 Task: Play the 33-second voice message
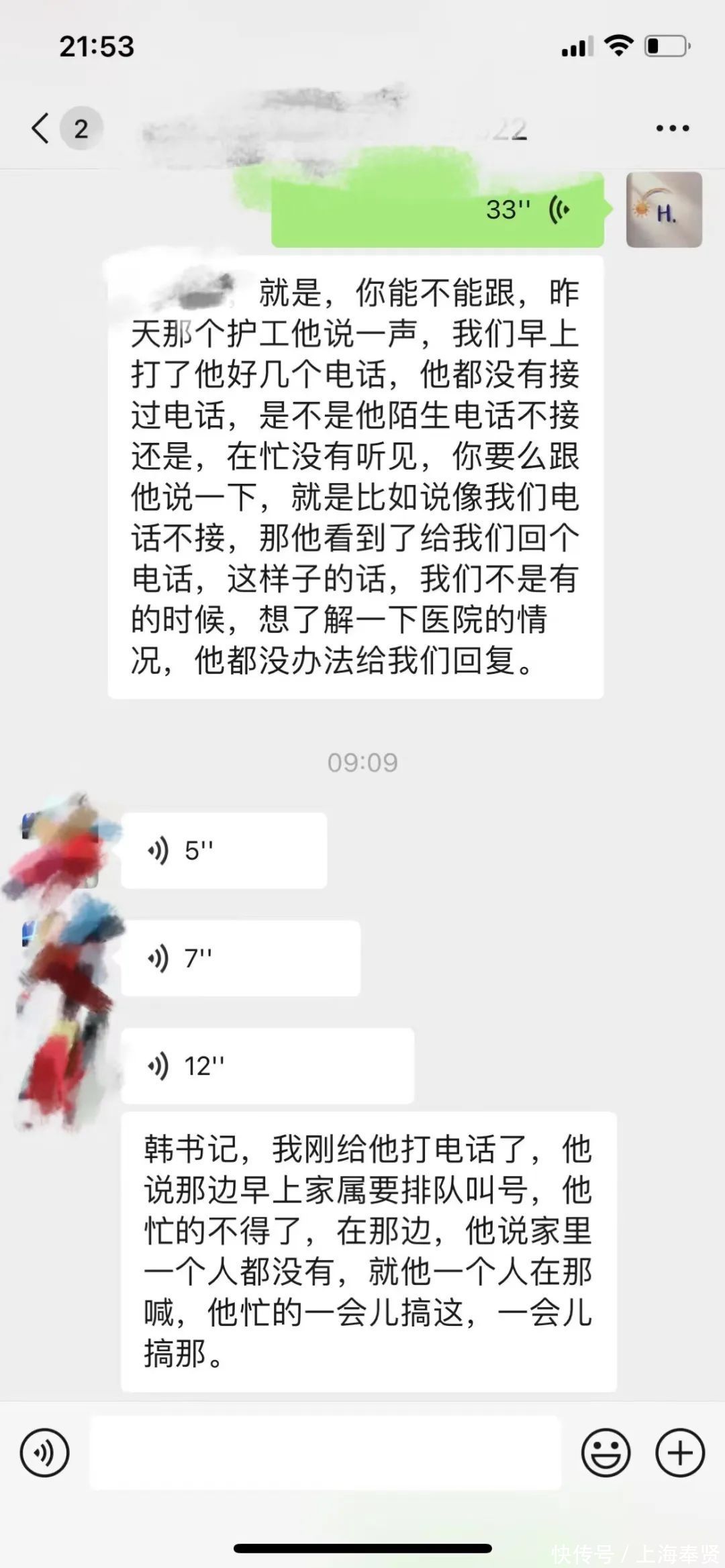(x=438, y=210)
